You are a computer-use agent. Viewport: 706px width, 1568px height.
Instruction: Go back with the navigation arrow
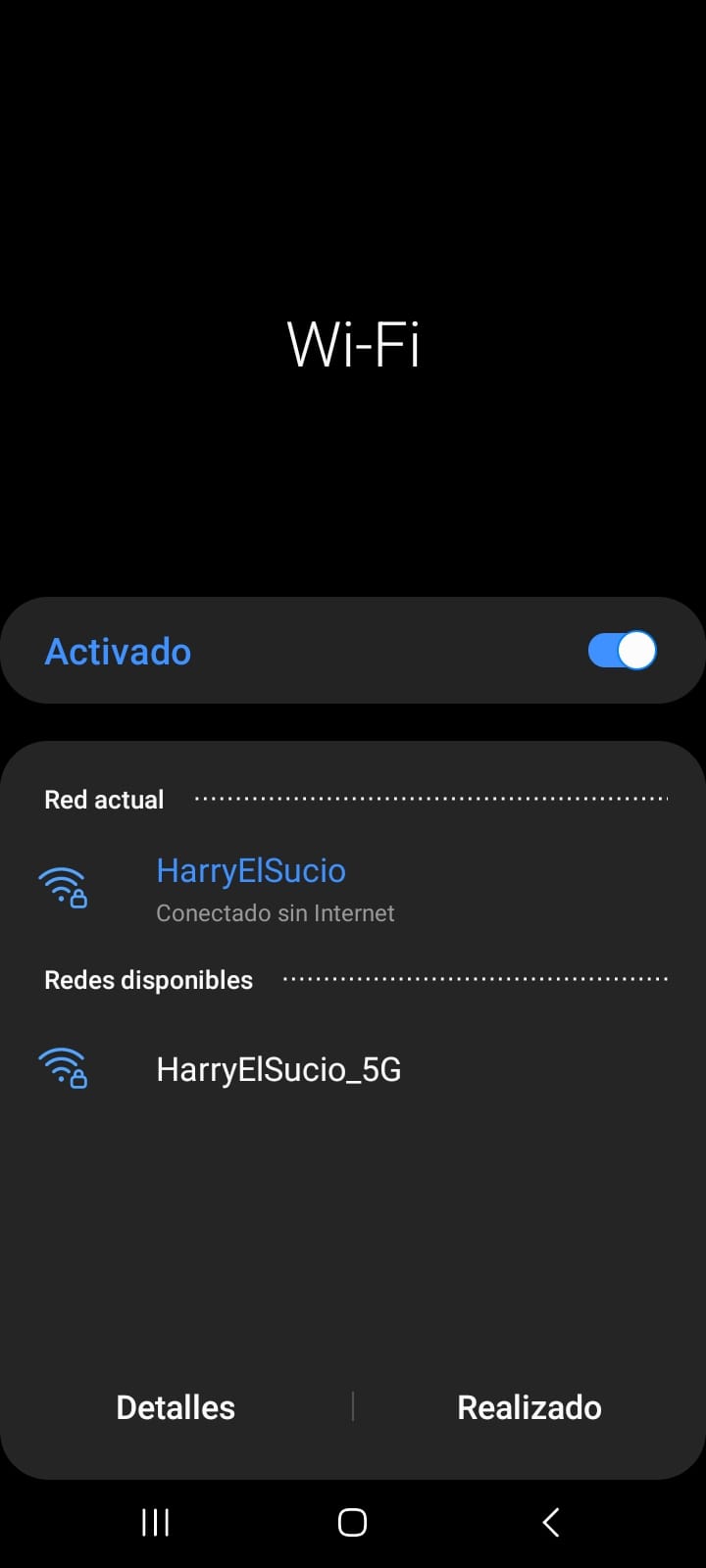point(551,1522)
